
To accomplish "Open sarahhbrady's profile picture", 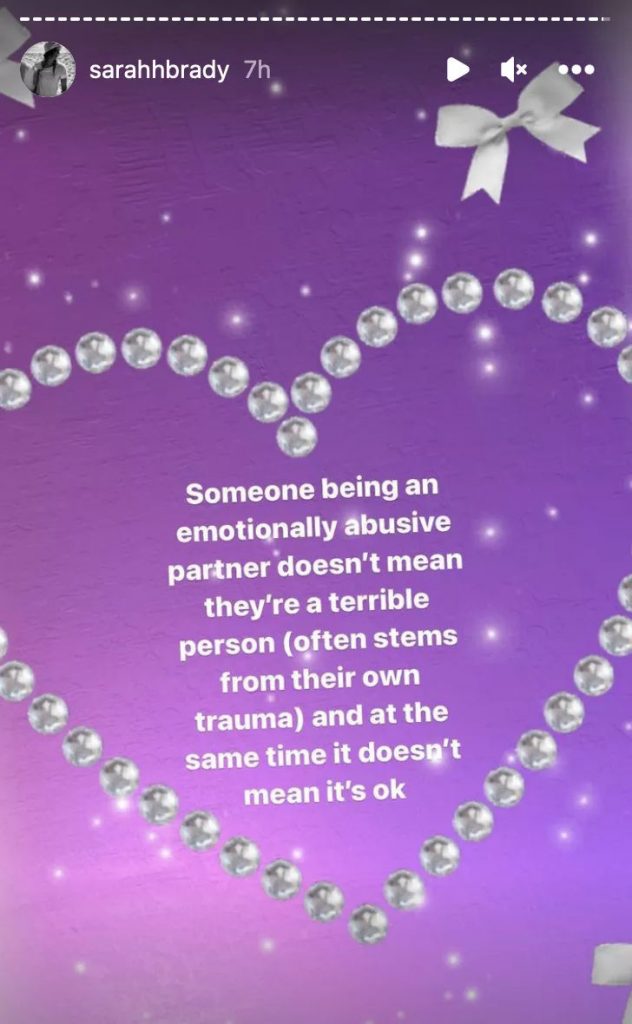I will tap(49, 70).
